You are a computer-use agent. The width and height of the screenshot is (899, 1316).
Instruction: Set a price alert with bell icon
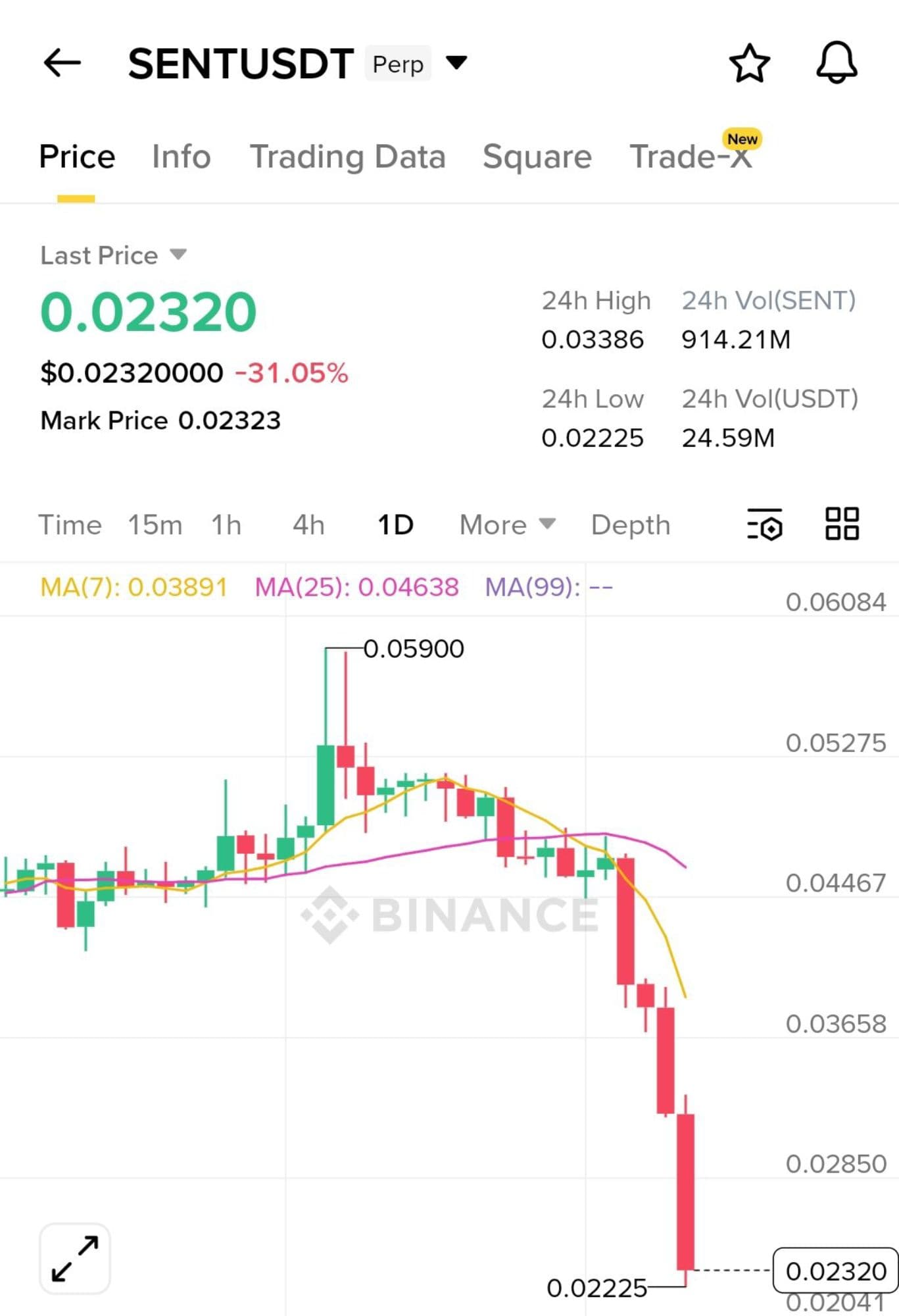(837, 63)
